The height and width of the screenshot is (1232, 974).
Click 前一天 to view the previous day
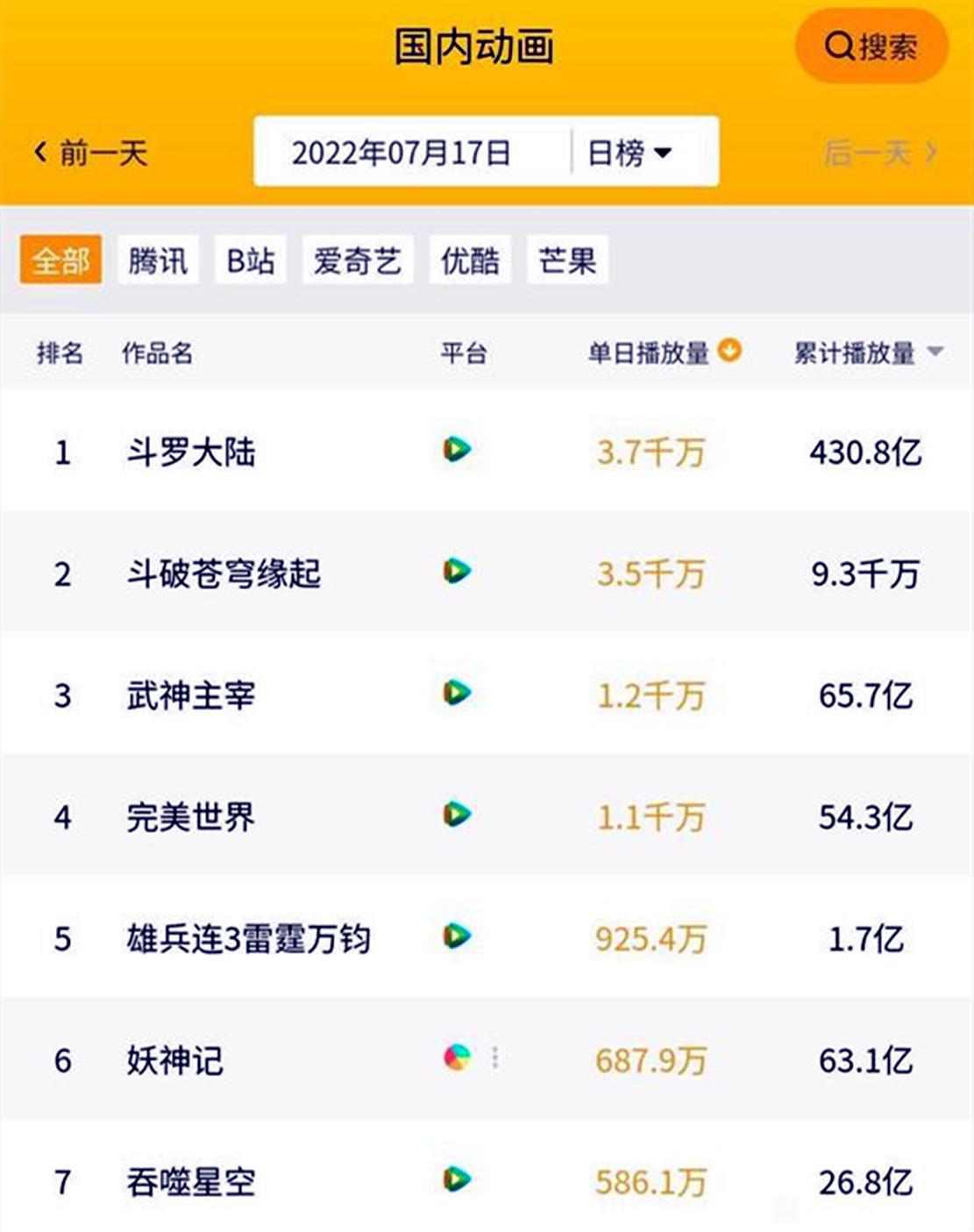(x=92, y=151)
